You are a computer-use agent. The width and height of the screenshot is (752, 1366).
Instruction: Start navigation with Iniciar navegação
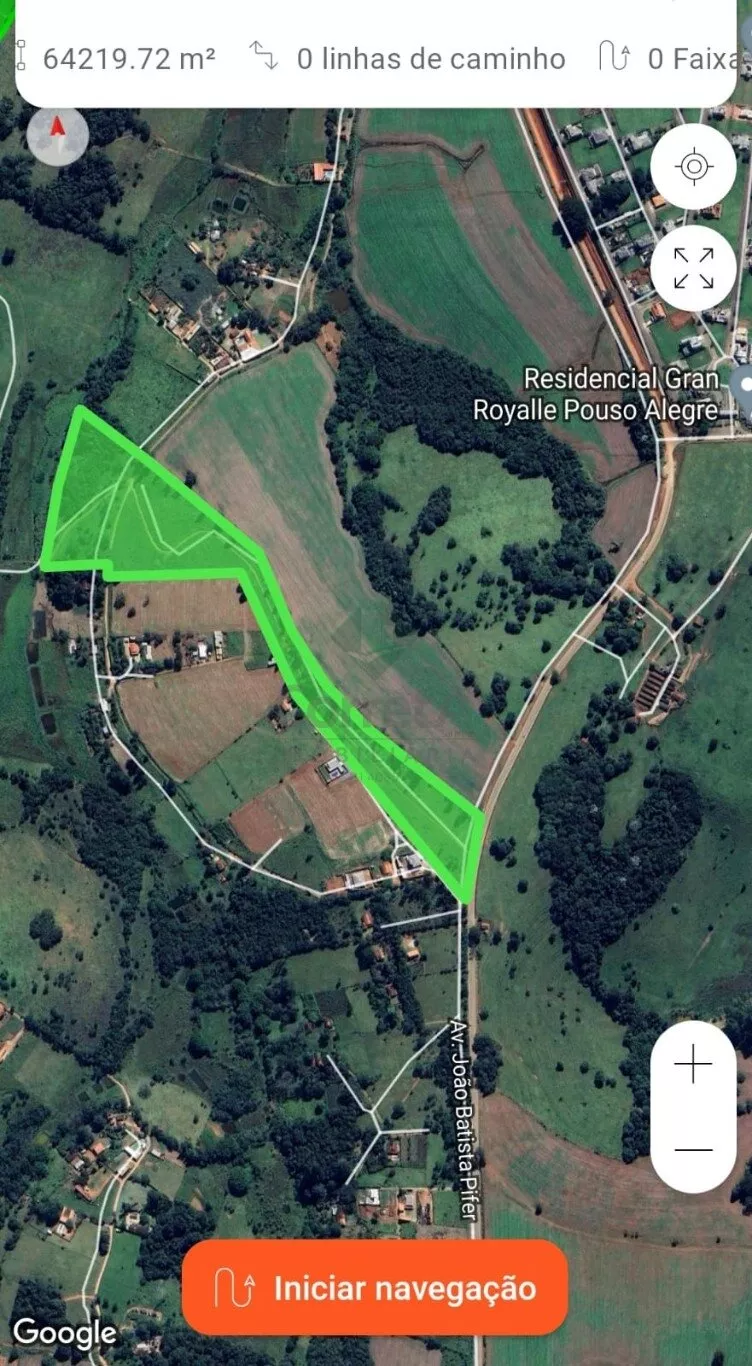(x=375, y=1288)
